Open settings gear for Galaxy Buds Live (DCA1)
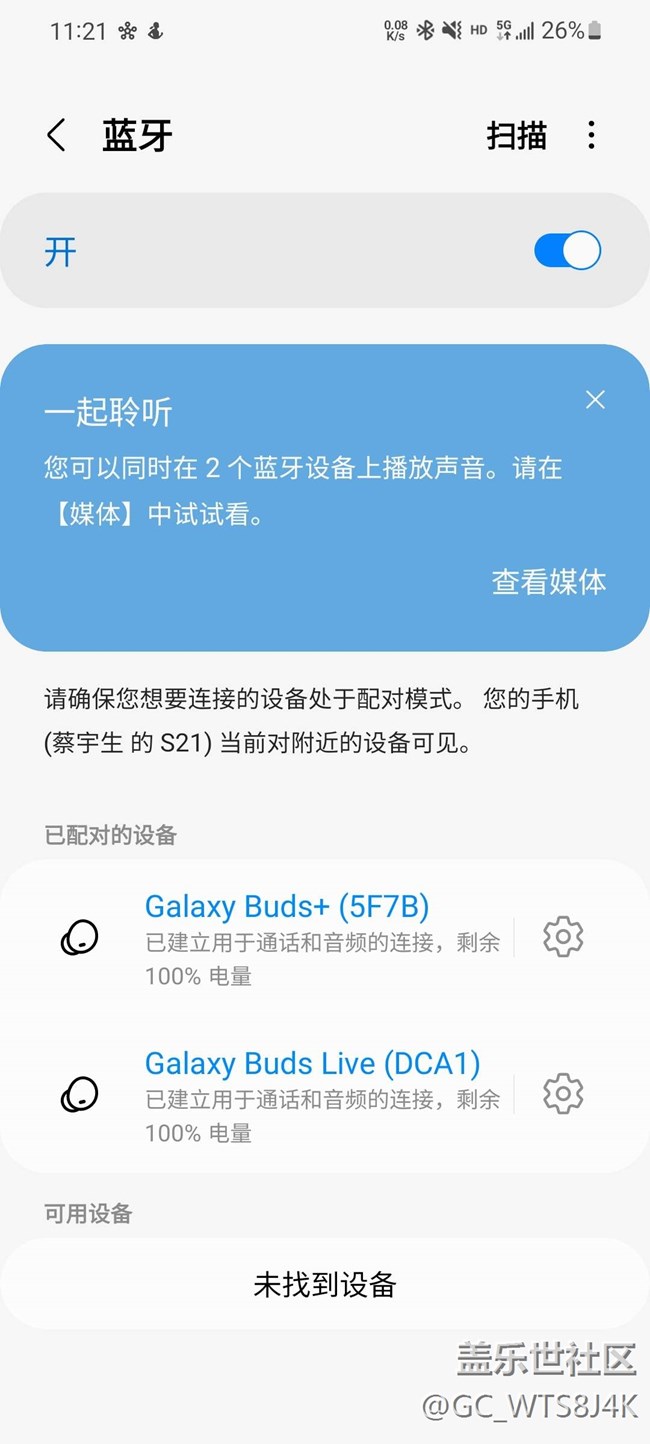650x1444 pixels. click(563, 1094)
